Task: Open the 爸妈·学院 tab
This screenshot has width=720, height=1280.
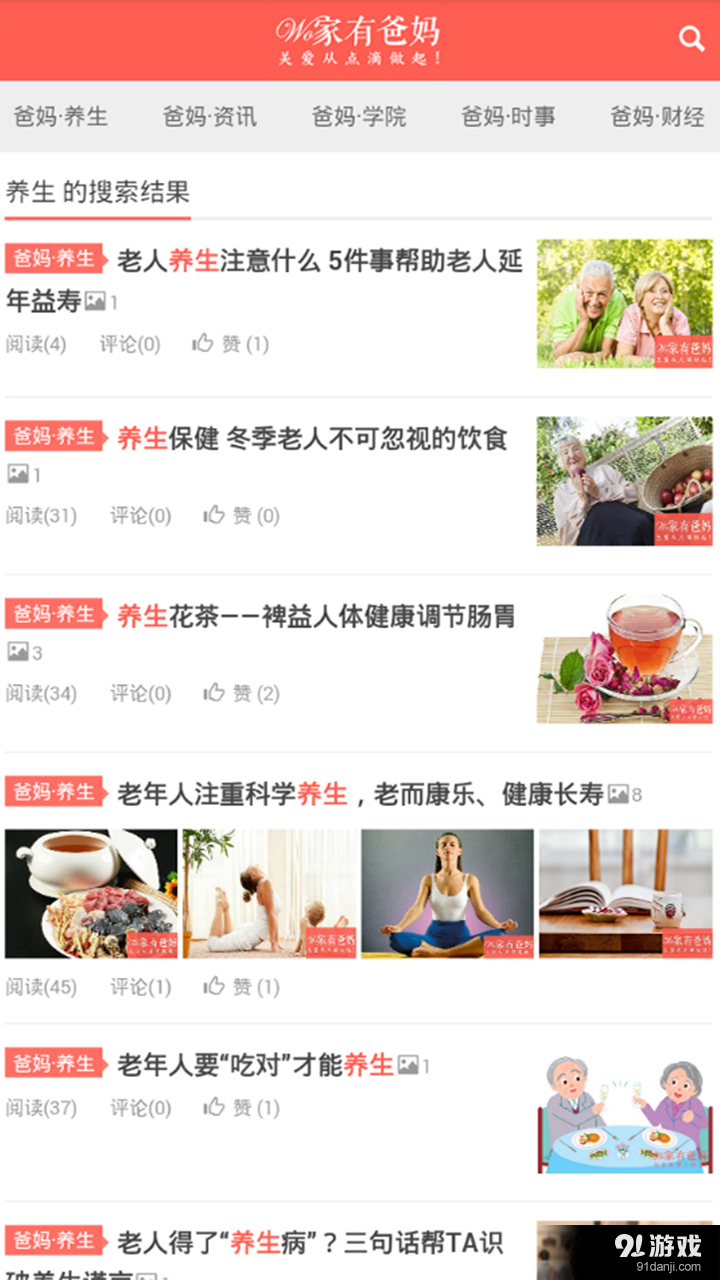Action: point(358,116)
